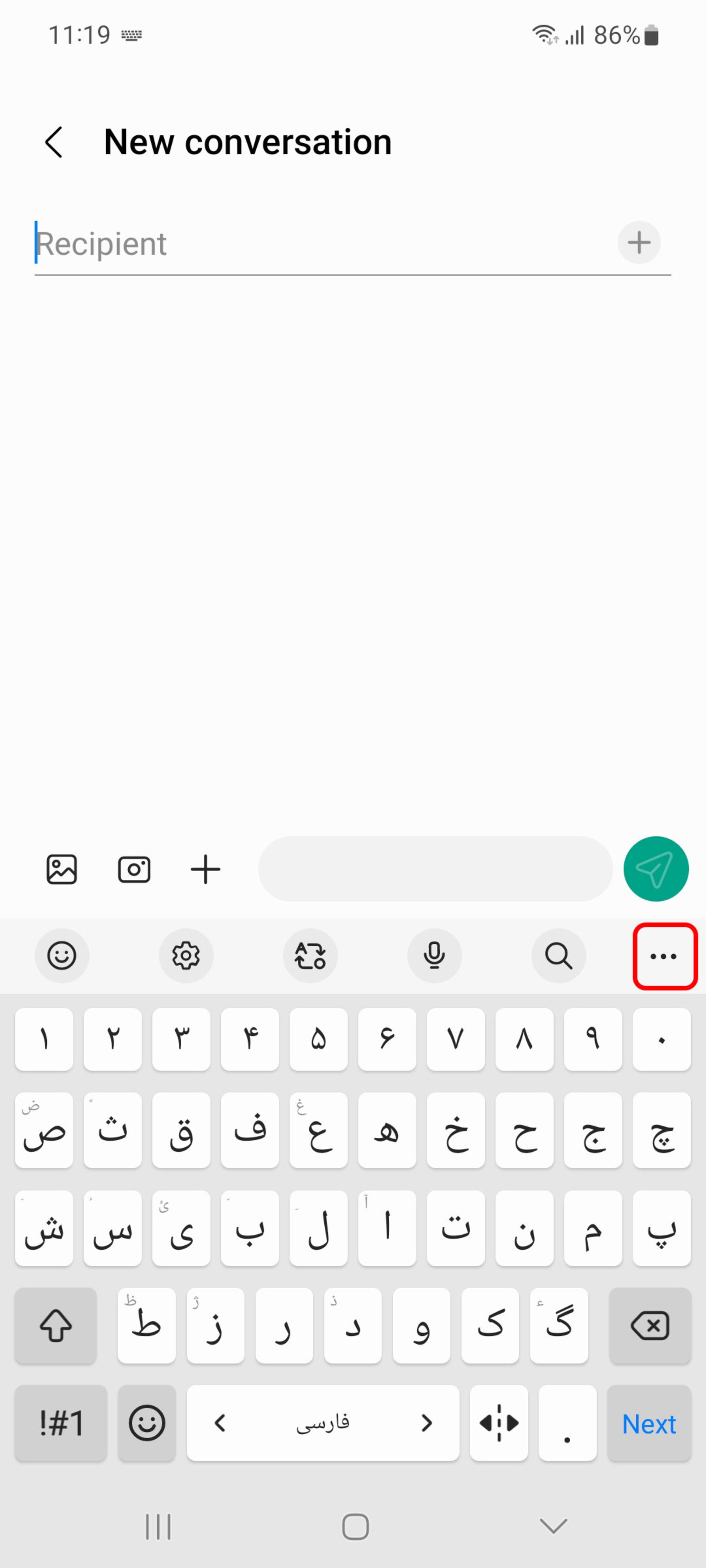
Task: Tap the shift key
Action: click(x=56, y=1325)
